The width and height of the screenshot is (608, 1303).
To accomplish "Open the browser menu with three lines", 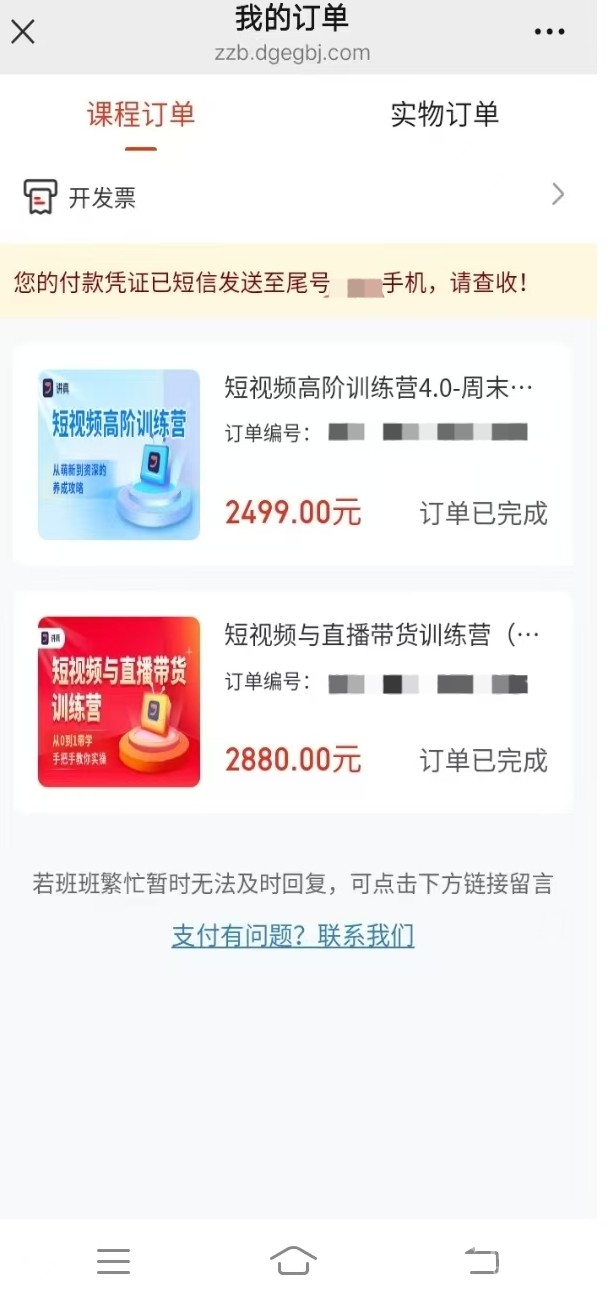I will pos(114,1261).
